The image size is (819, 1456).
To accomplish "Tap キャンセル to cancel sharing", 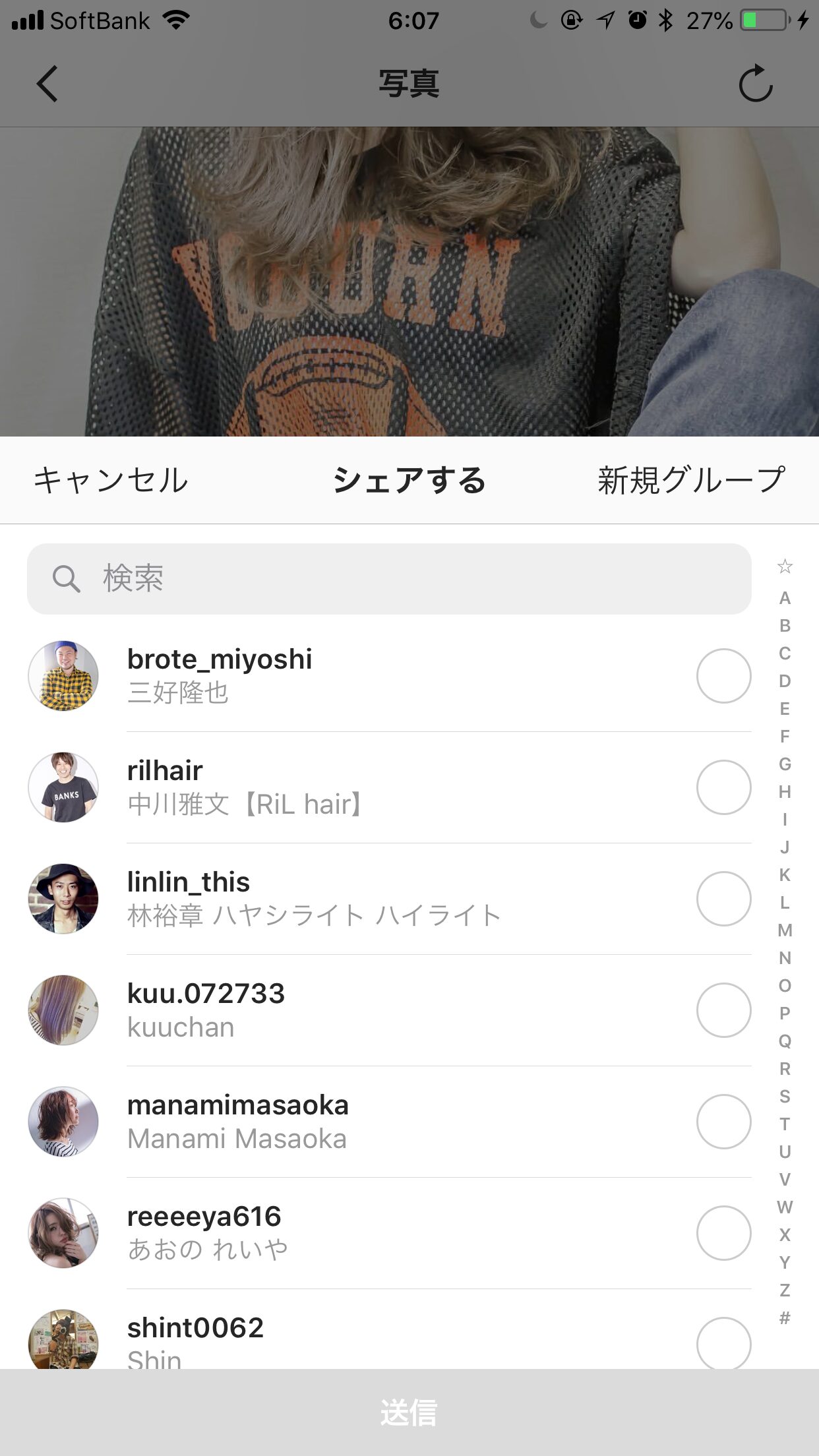I will 111,480.
